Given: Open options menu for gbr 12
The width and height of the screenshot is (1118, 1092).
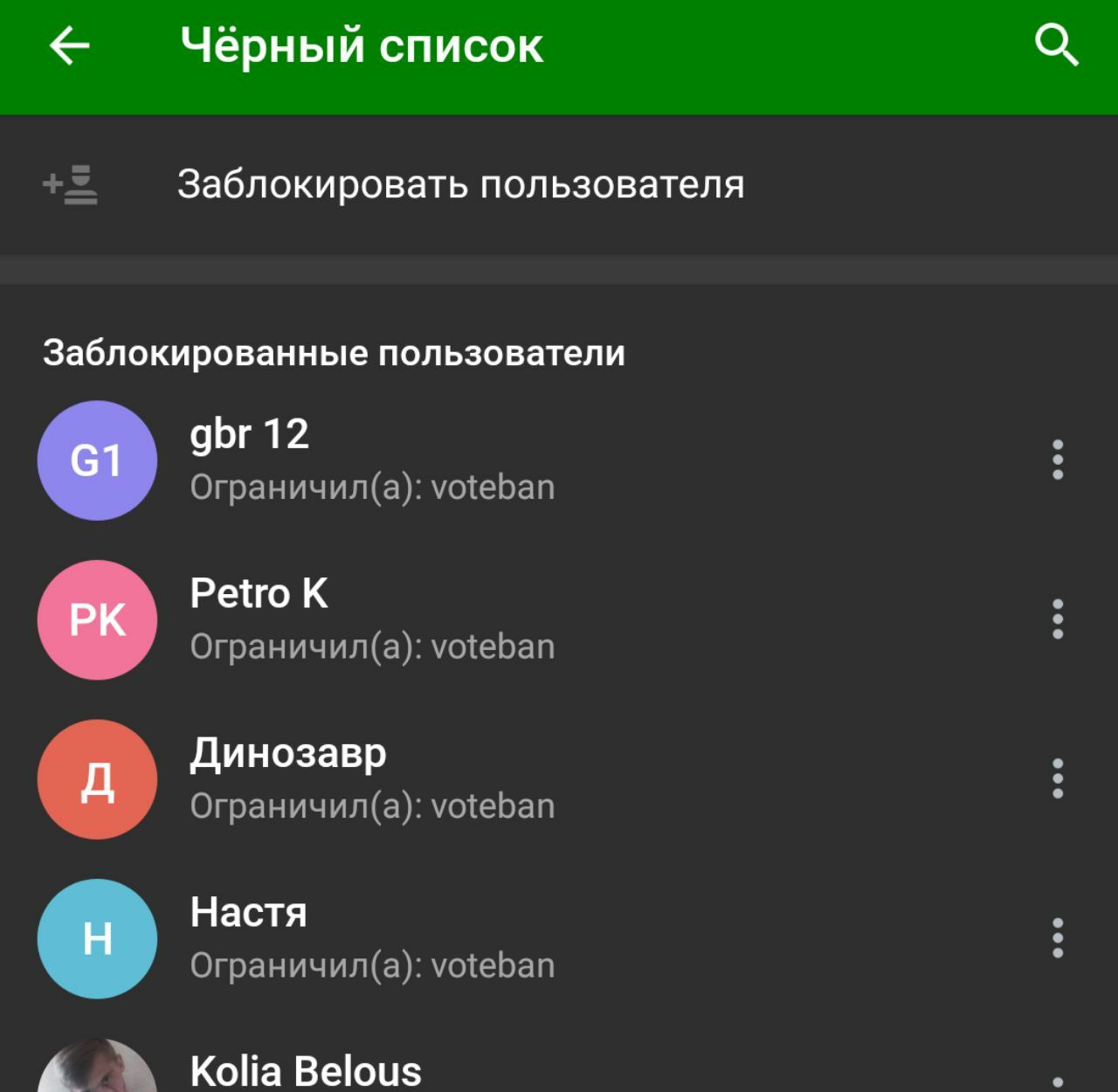Looking at the screenshot, I should [x=1057, y=460].
